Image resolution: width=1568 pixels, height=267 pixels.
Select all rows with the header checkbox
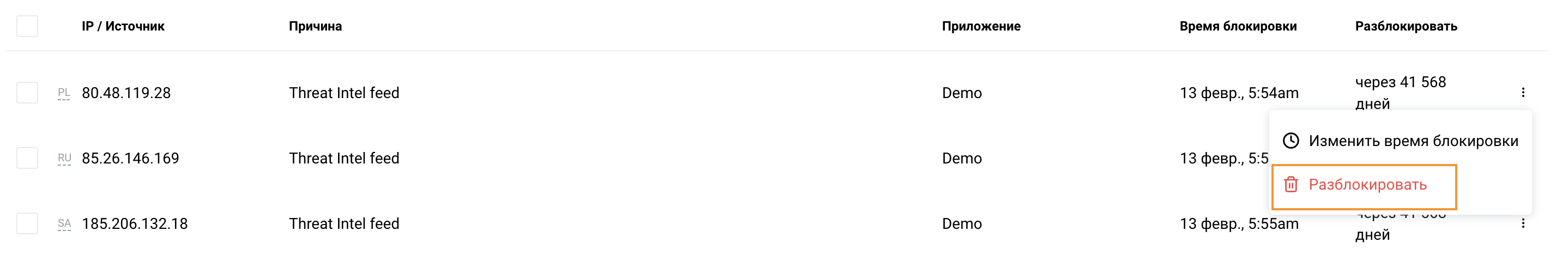(27, 26)
